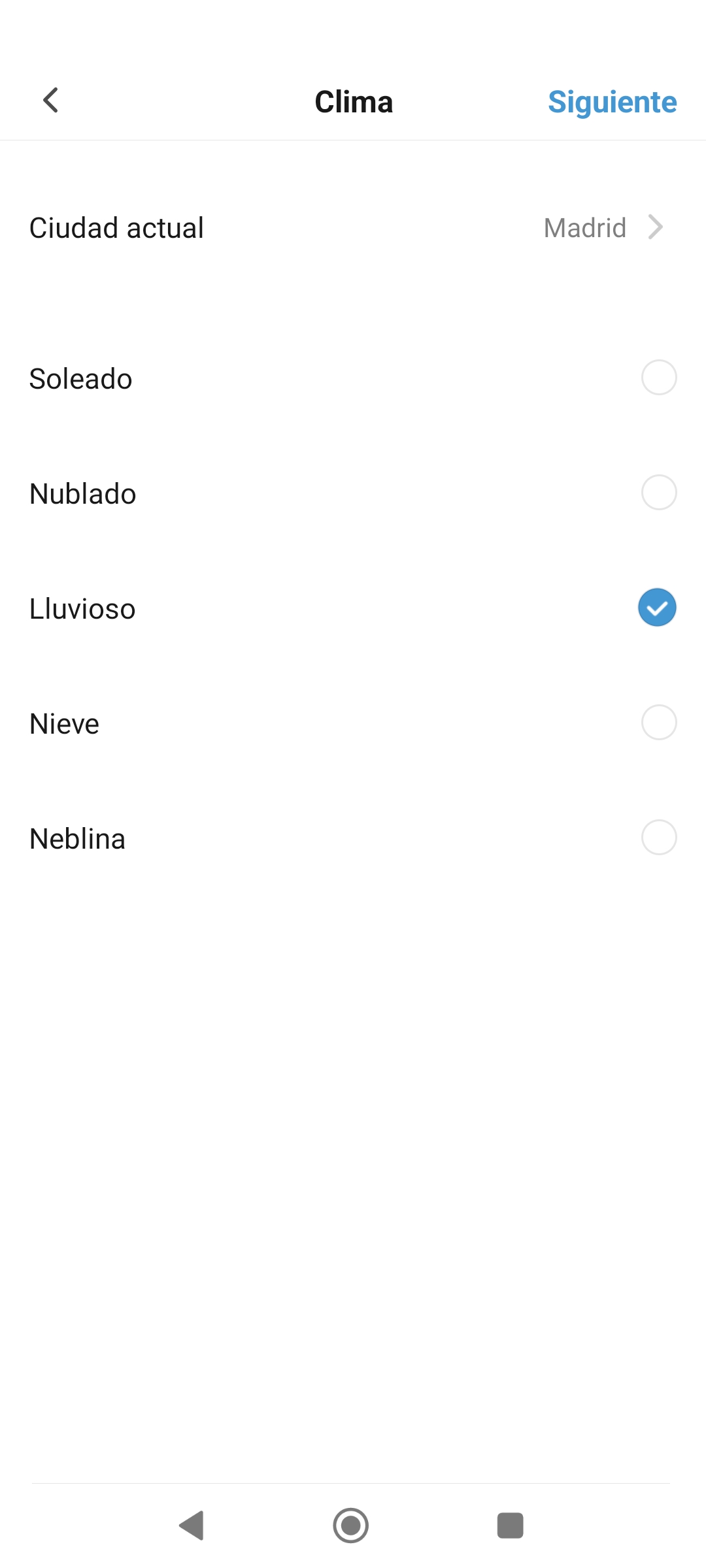Tap the checked Lluvioso option
Screen dimensions: 706x1568
coord(353,608)
